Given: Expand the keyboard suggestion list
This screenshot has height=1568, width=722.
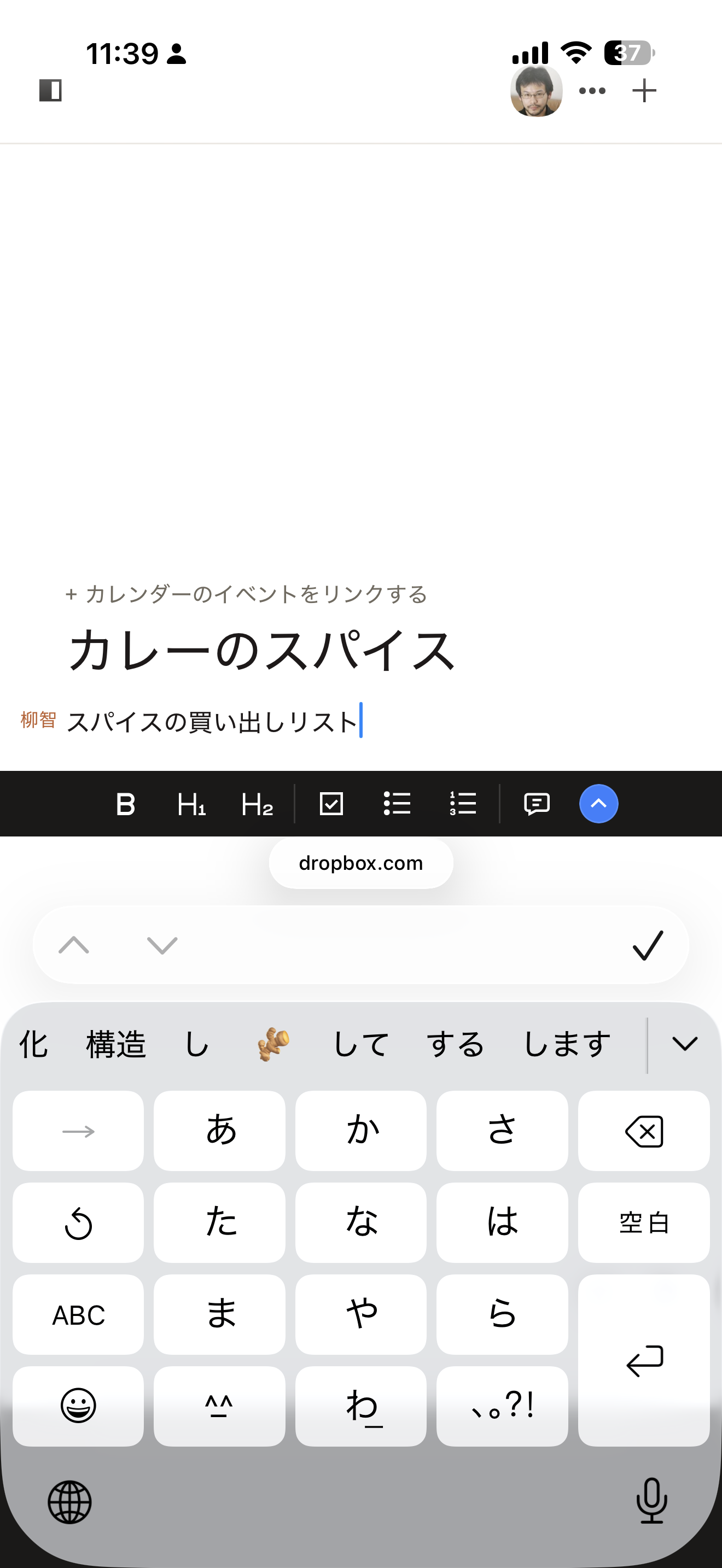Looking at the screenshot, I should (x=685, y=1044).
